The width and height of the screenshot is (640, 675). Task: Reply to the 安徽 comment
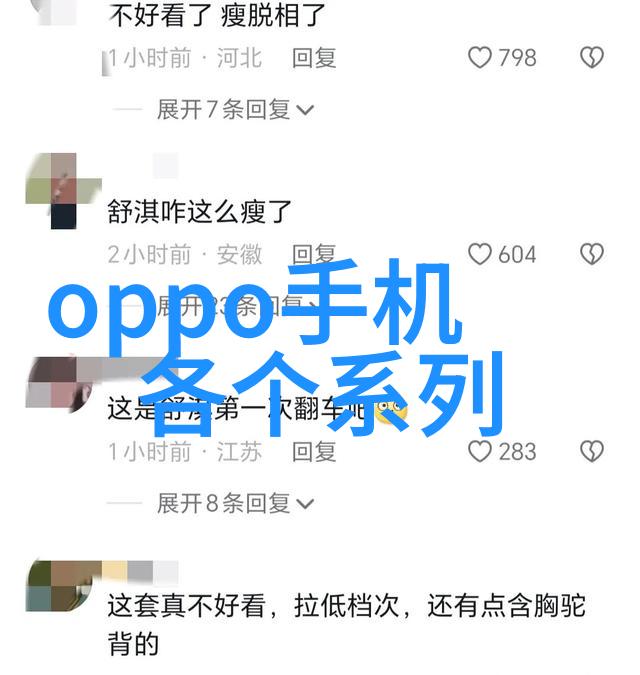[x=314, y=254]
